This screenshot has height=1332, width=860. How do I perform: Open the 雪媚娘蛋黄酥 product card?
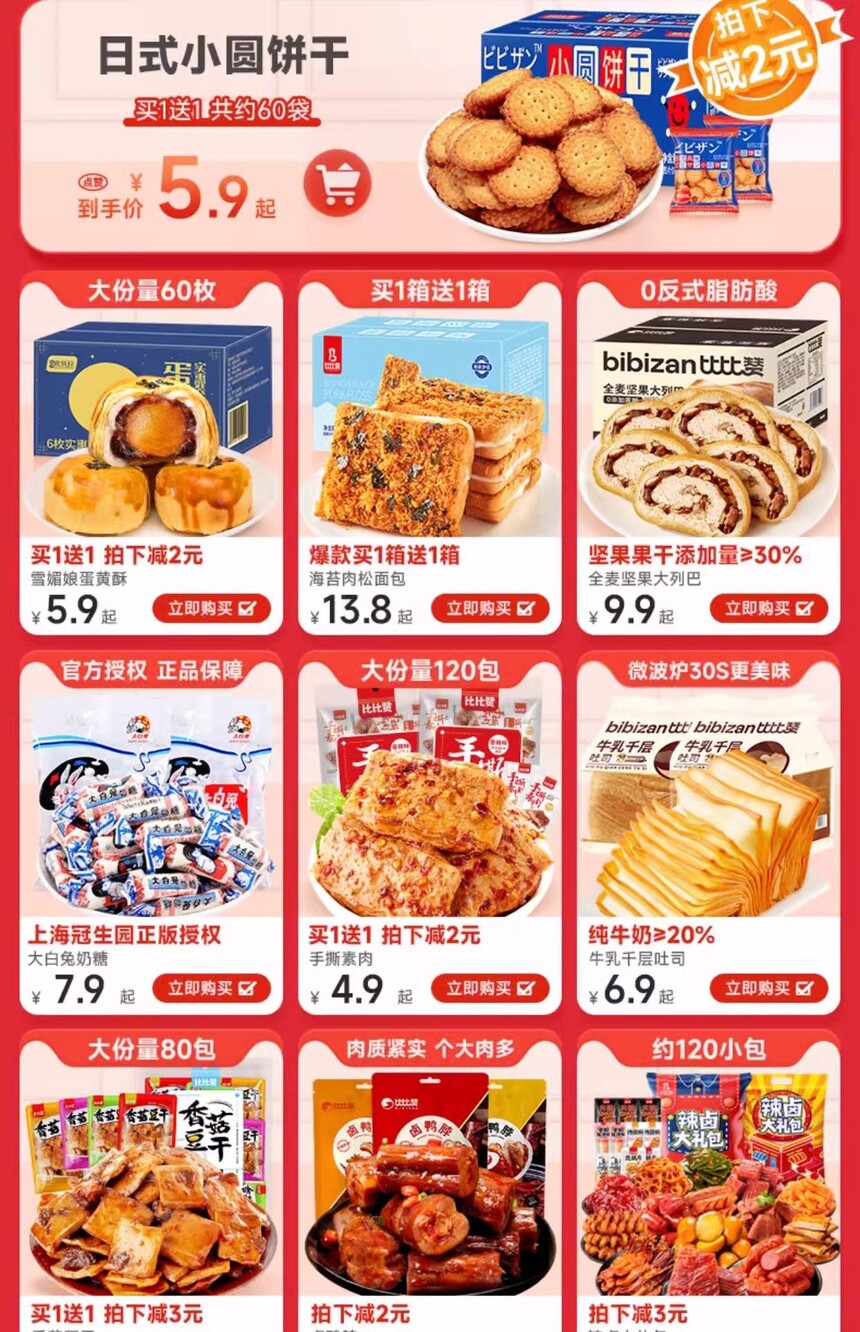[150, 440]
